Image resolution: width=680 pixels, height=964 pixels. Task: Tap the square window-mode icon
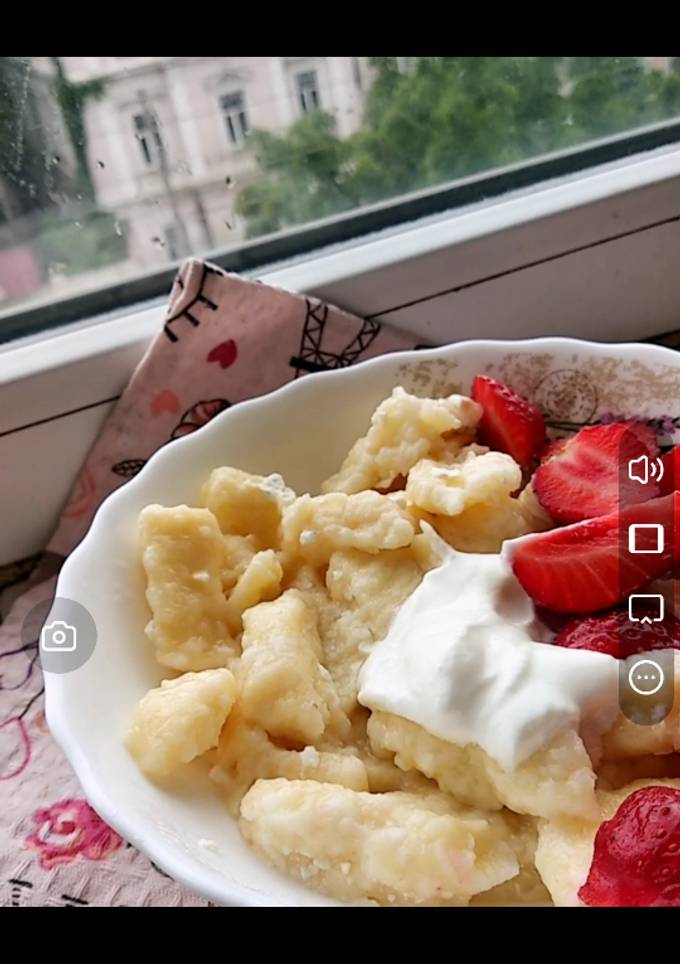coord(645,539)
